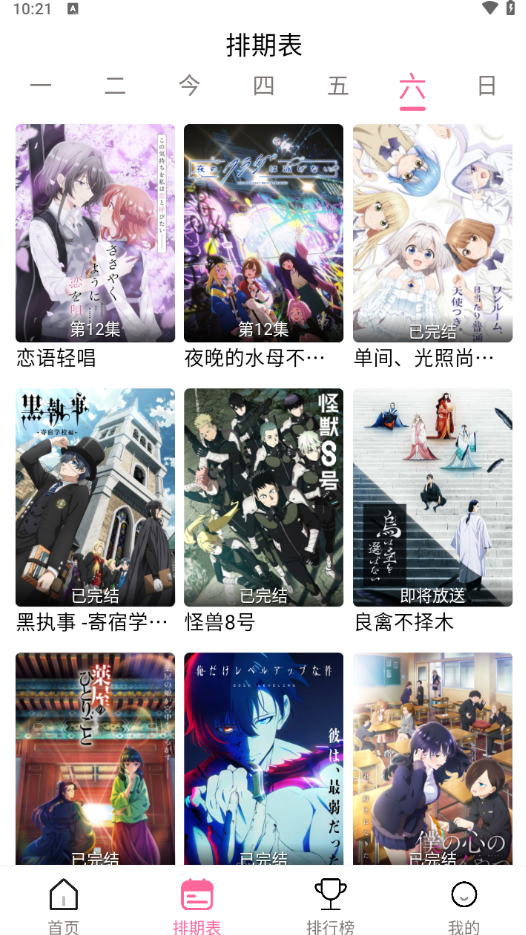
Task: Open the upcoming anime 良禽不择木
Action: (x=432, y=512)
